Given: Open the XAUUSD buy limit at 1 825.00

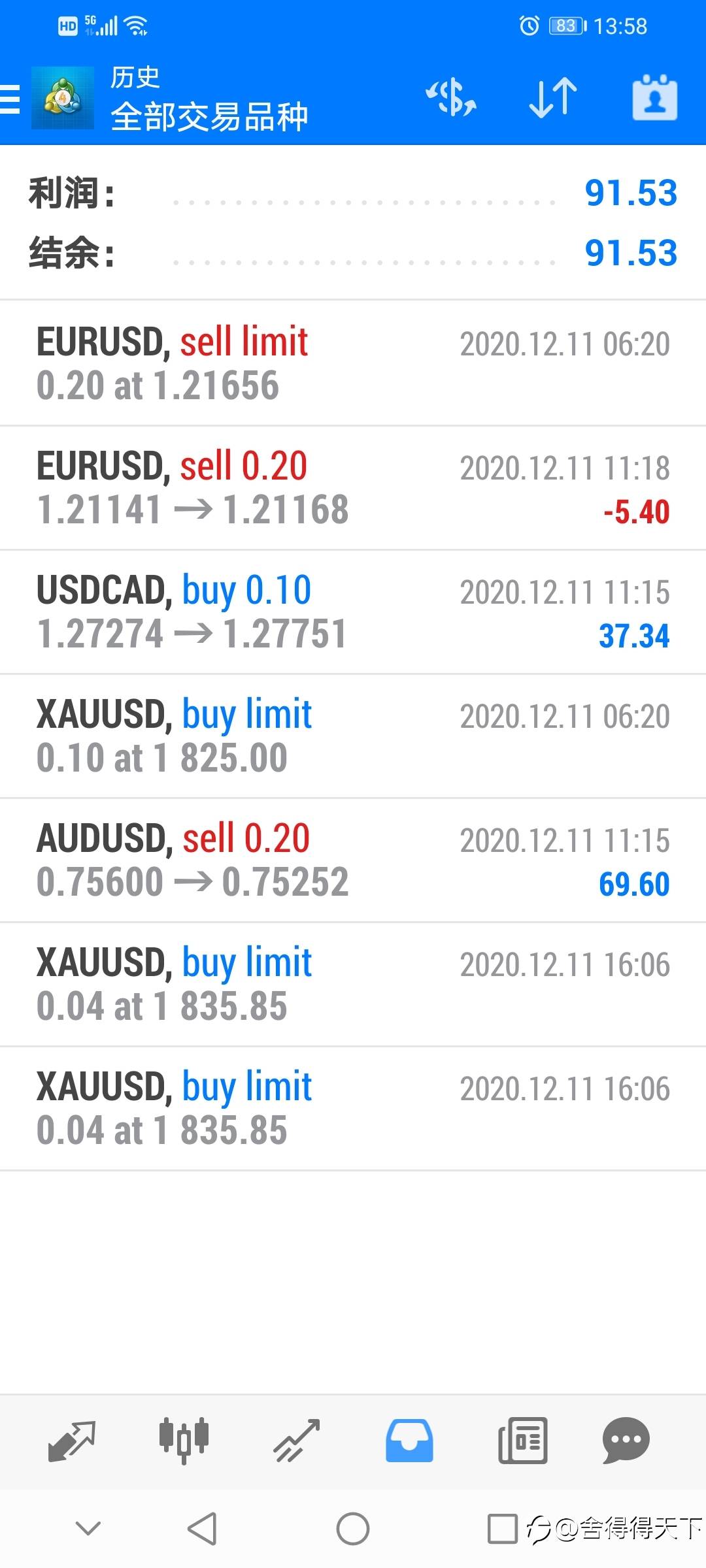Looking at the screenshot, I should 353,736.
